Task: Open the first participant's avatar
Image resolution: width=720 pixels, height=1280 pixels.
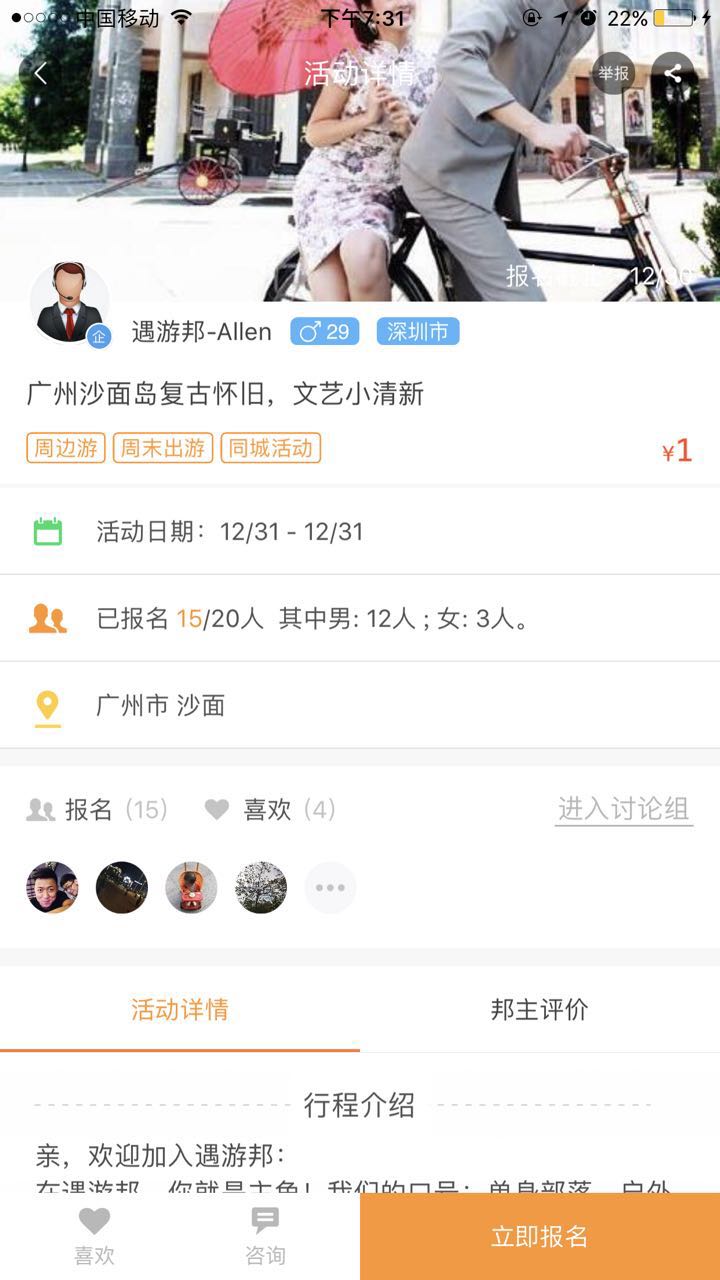Action: (x=52, y=887)
